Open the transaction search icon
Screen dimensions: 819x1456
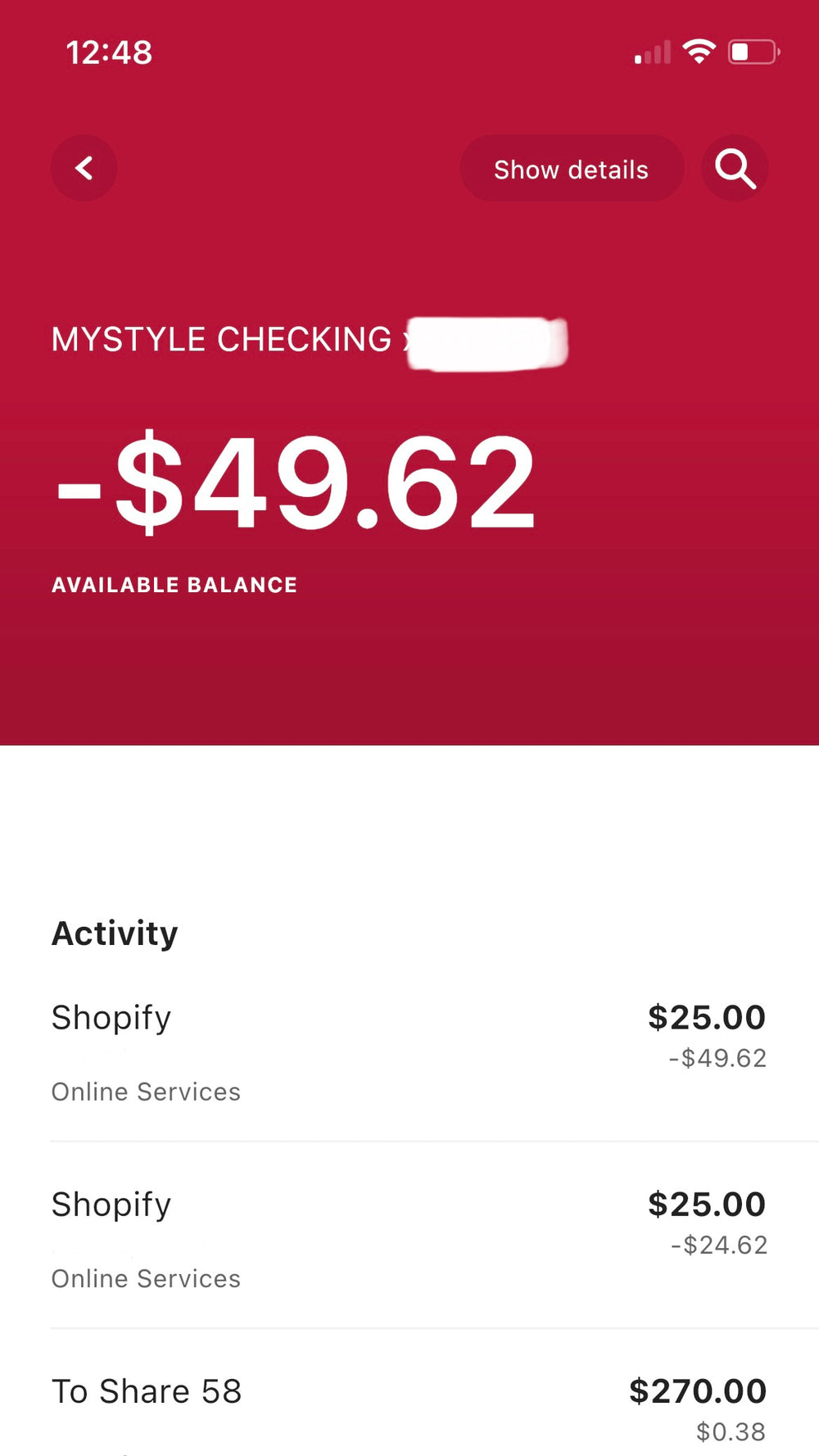735,169
